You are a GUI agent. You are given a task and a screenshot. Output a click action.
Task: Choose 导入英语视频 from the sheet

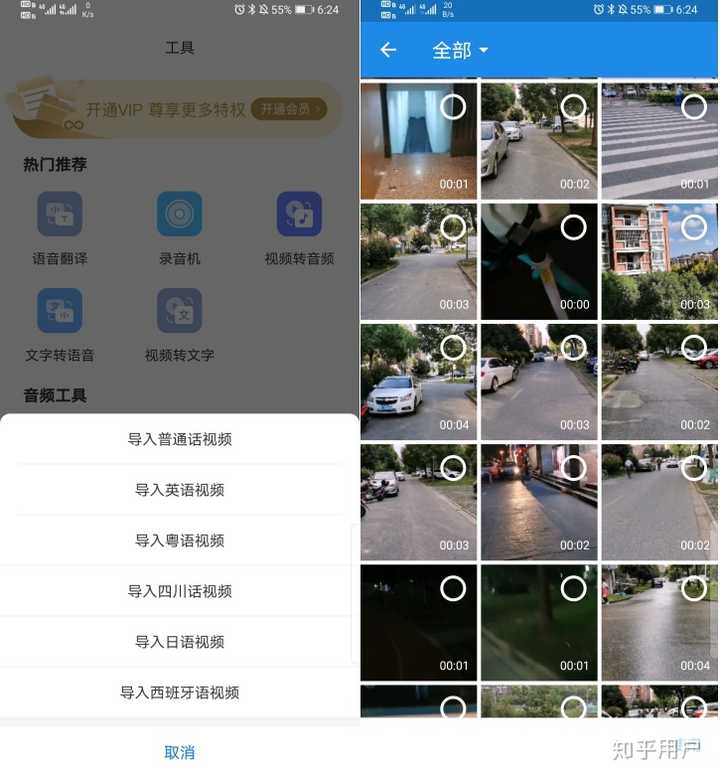coord(180,490)
